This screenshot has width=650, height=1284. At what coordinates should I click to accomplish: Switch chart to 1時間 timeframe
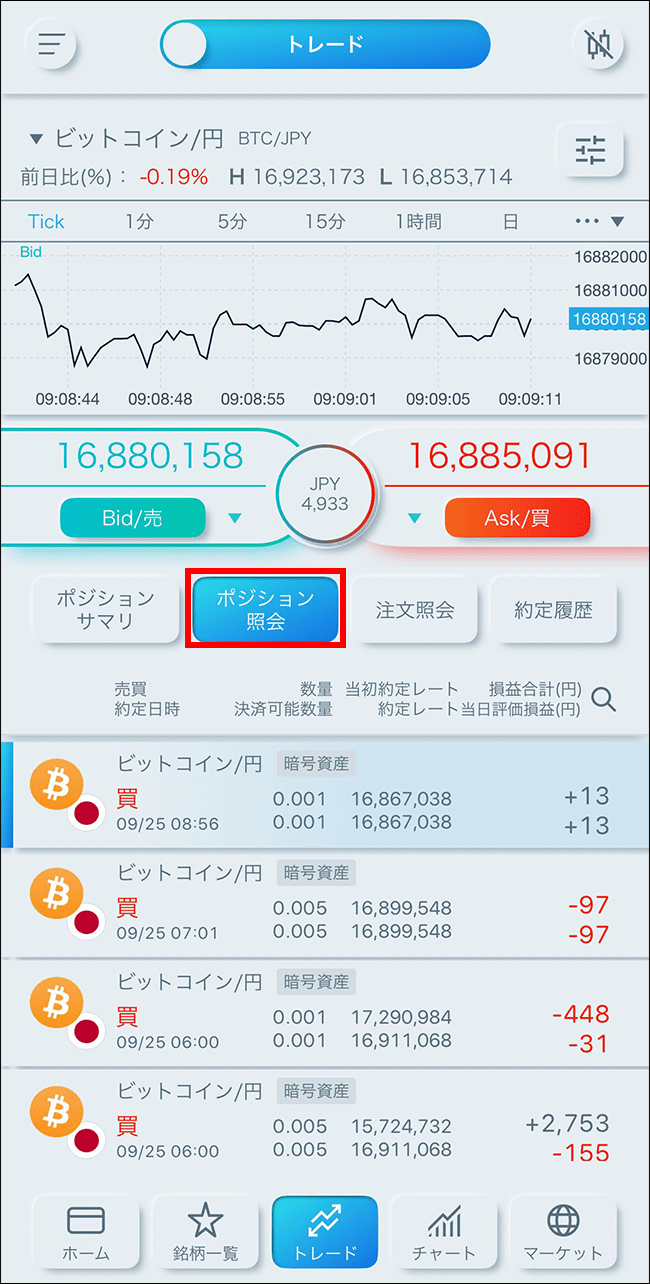[x=417, y=222]
